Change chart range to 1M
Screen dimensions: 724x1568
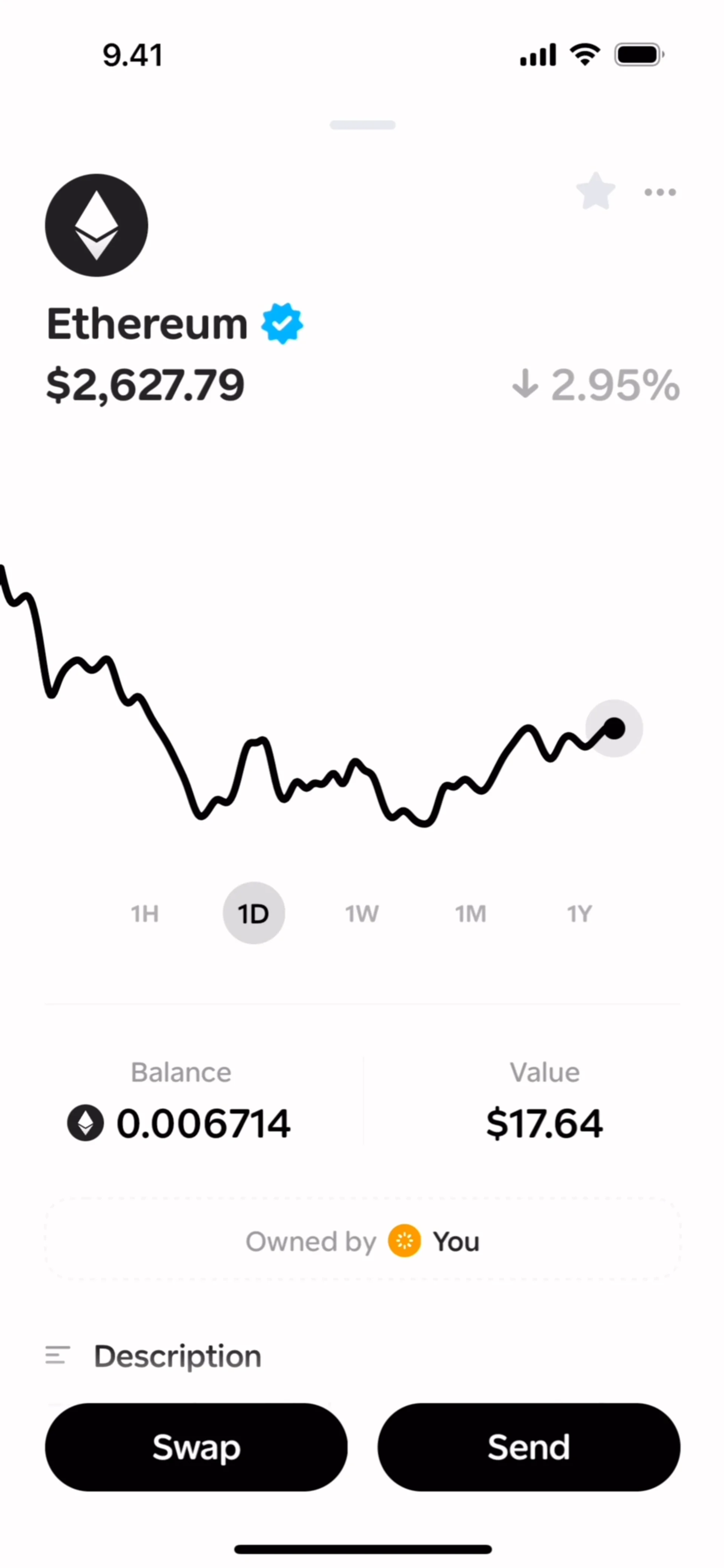pos(471,914)
